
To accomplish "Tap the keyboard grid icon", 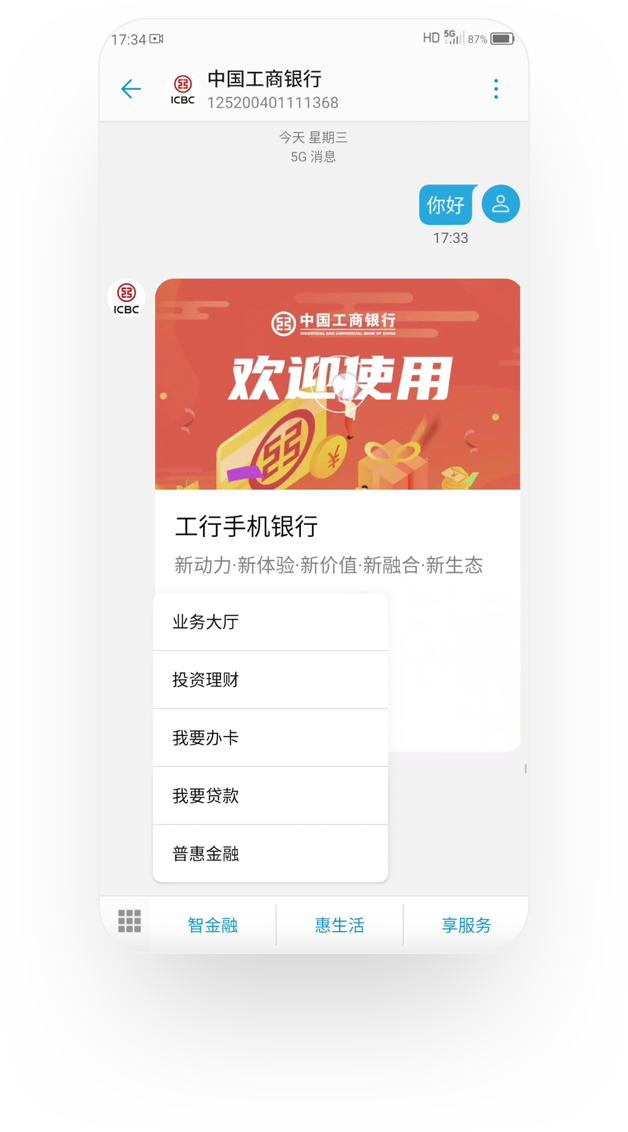I will click(x=129, y=921).
